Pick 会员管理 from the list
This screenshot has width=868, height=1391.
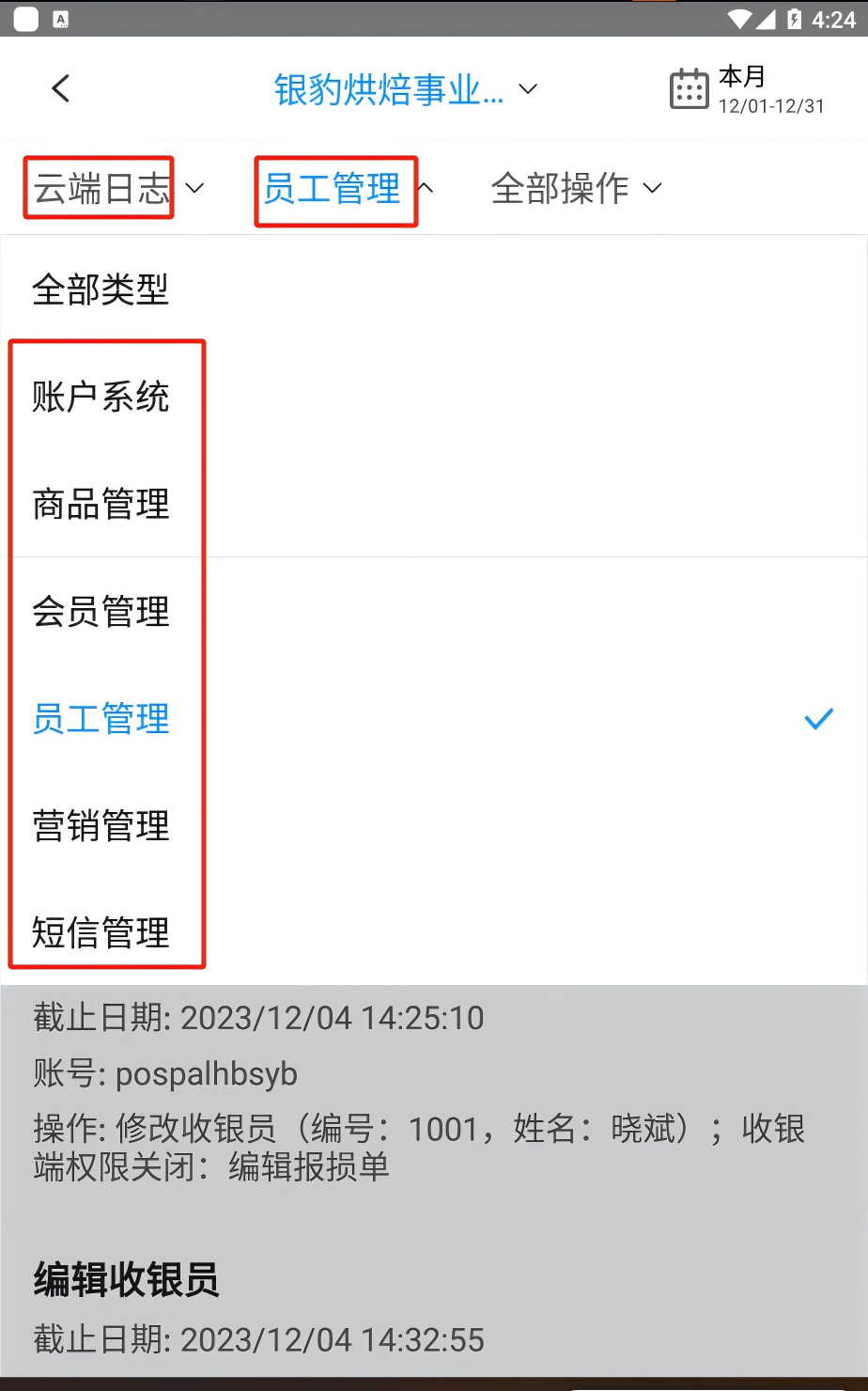(x=434, y=611)
